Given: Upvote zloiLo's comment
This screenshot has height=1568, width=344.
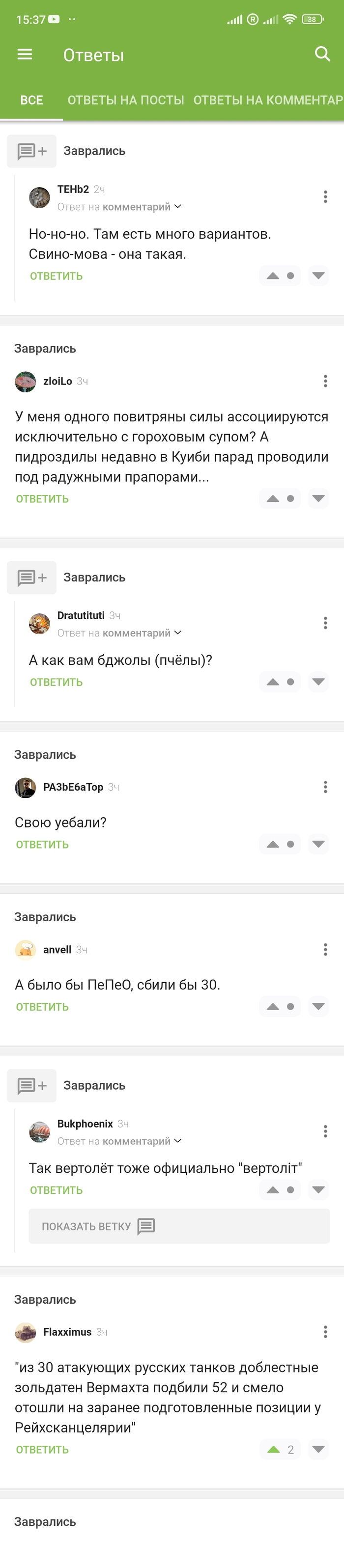Looking at the screenshot, I should [273, 498].
